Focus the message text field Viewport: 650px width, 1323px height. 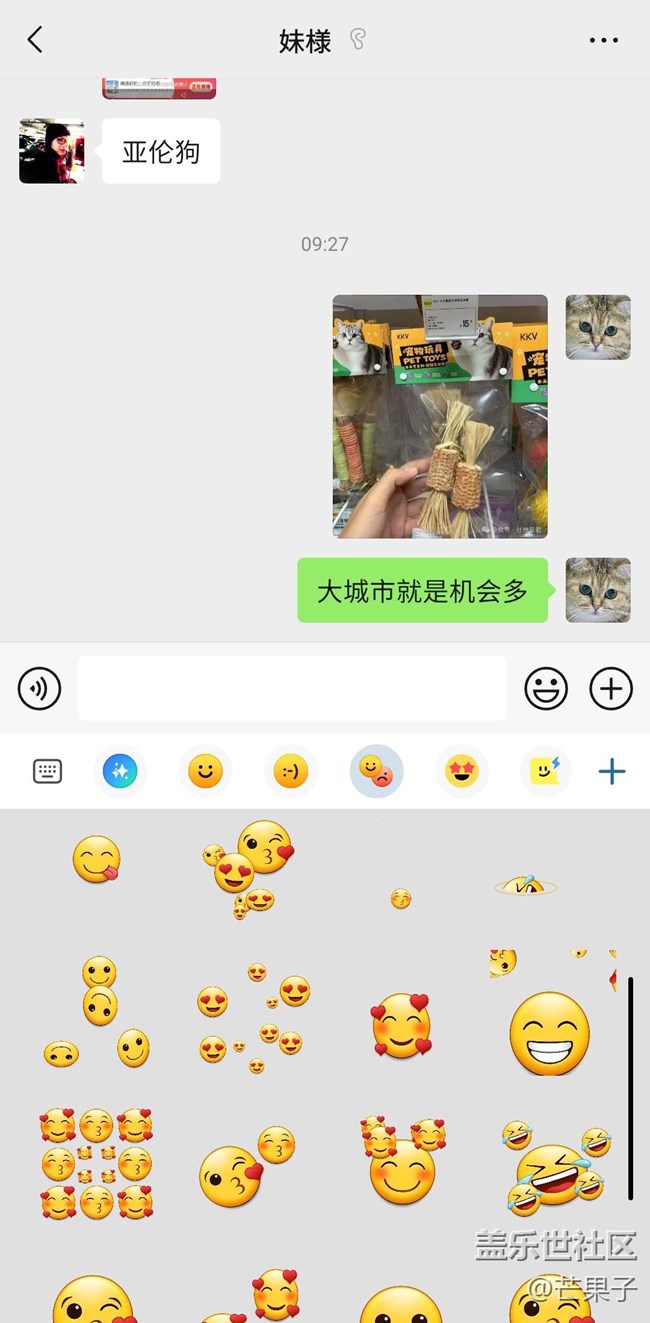click(x=292, y=688)
